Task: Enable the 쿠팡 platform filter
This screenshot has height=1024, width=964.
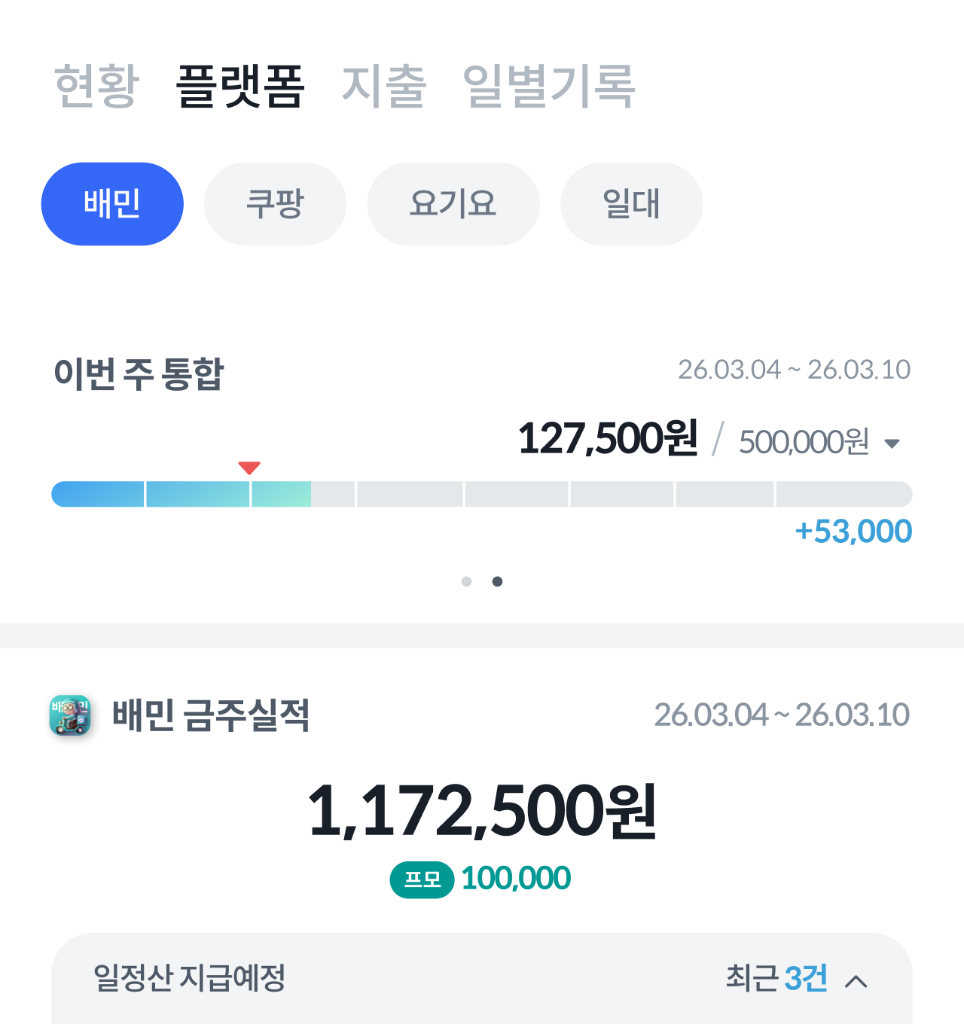Action: tap(275, 203)
